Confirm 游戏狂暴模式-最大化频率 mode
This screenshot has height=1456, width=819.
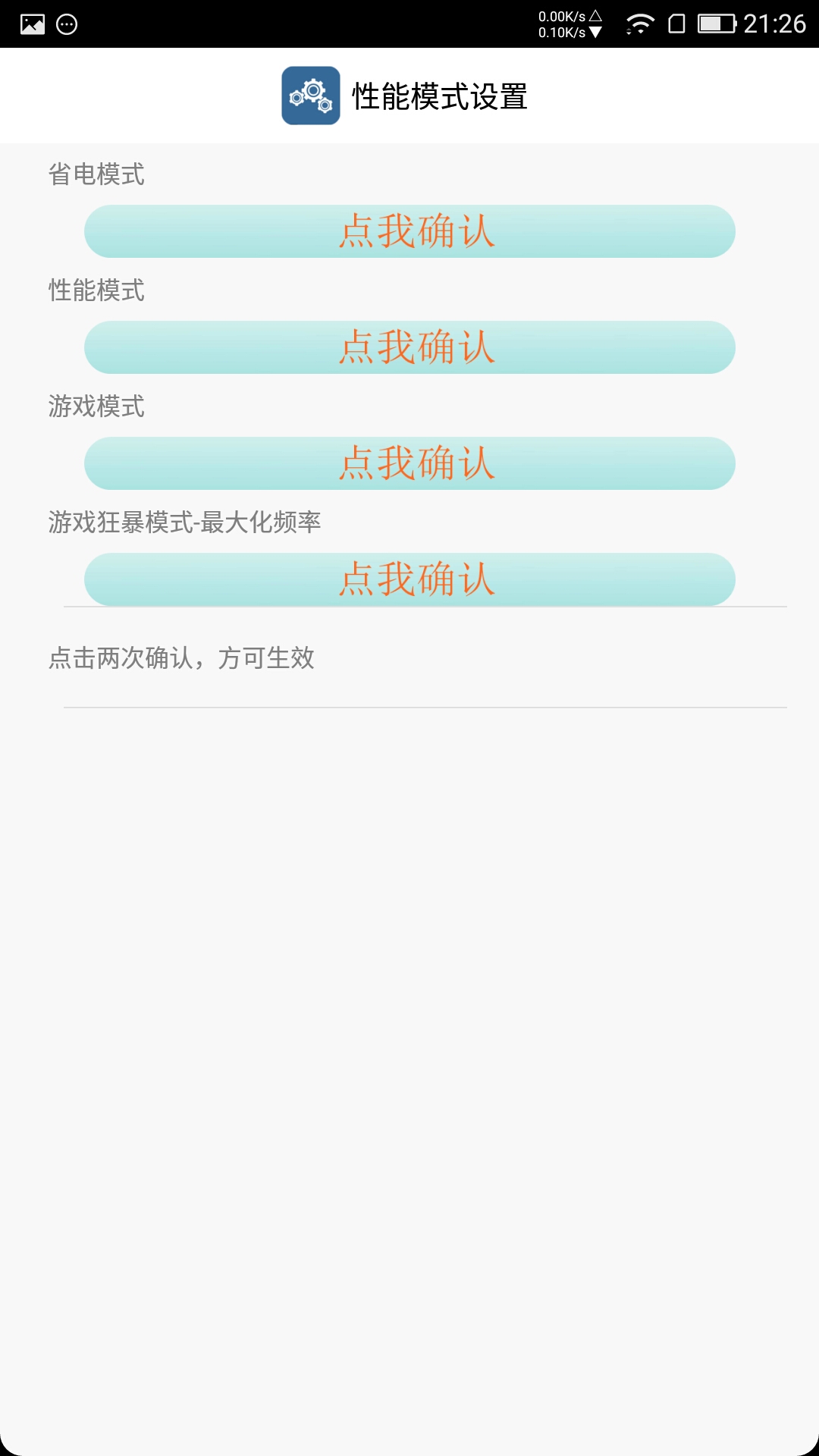pos(409,579)
